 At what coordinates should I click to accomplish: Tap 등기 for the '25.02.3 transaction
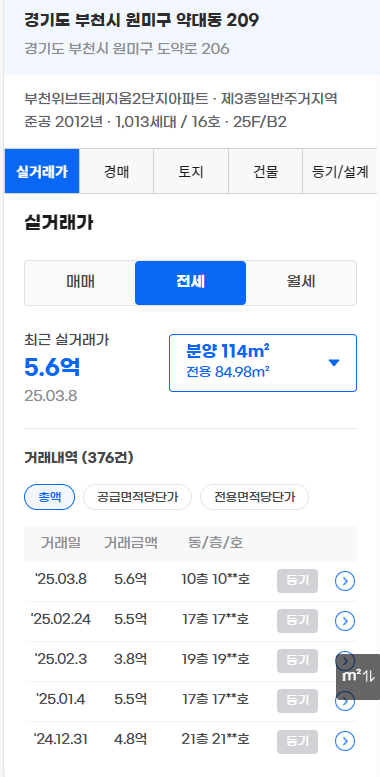click(297, 661)
